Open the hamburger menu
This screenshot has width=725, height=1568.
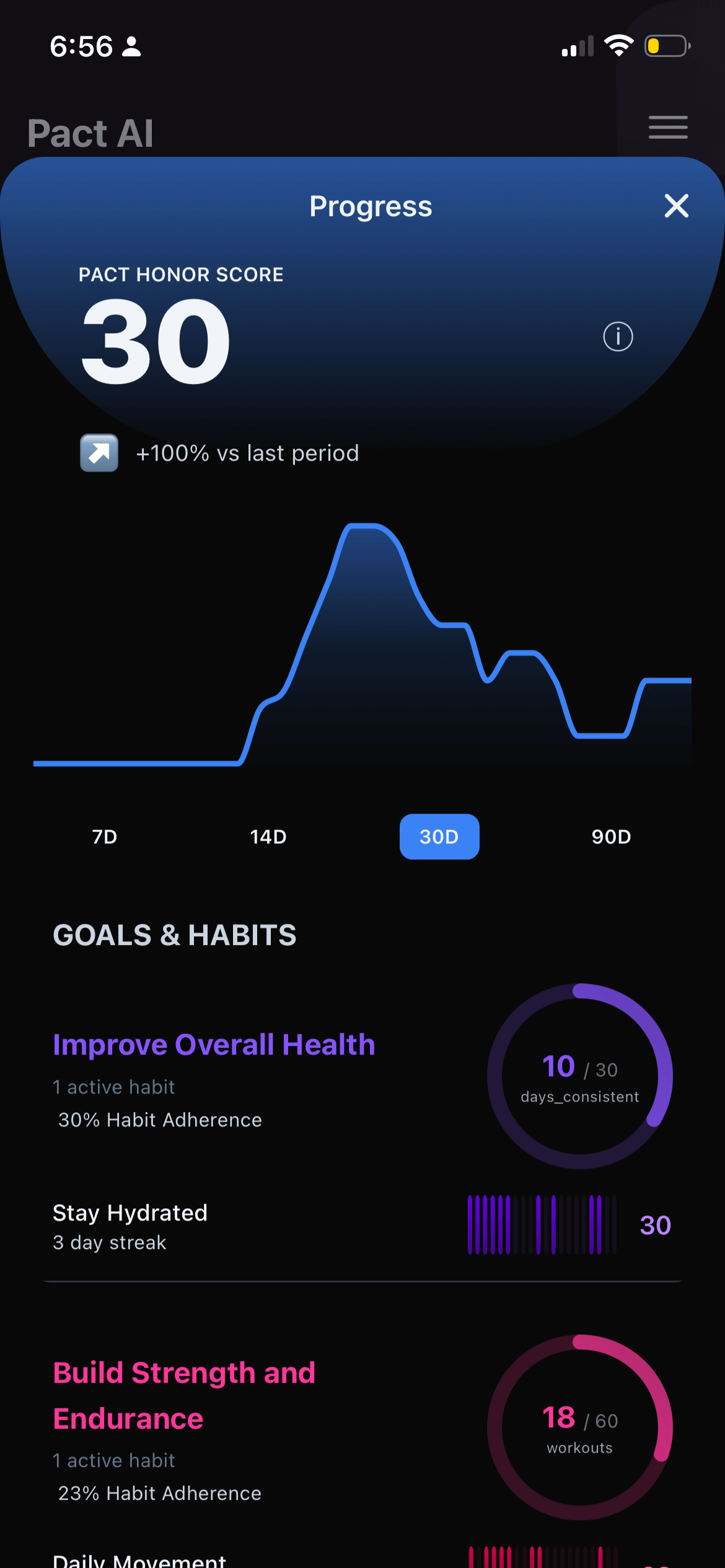(x=668, y=128)
